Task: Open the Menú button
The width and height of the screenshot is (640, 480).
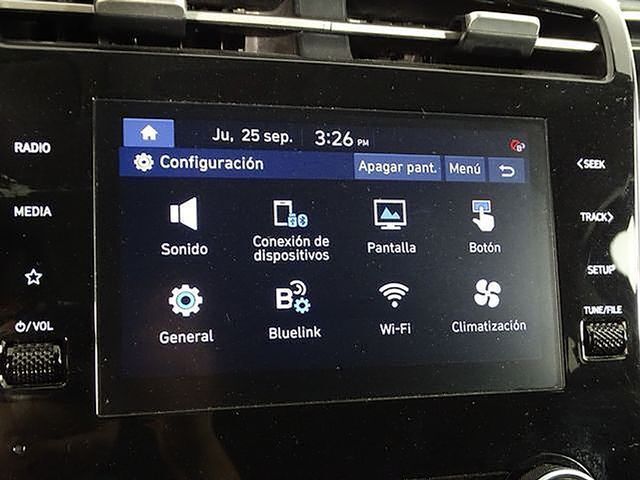Action: (464, 169)
